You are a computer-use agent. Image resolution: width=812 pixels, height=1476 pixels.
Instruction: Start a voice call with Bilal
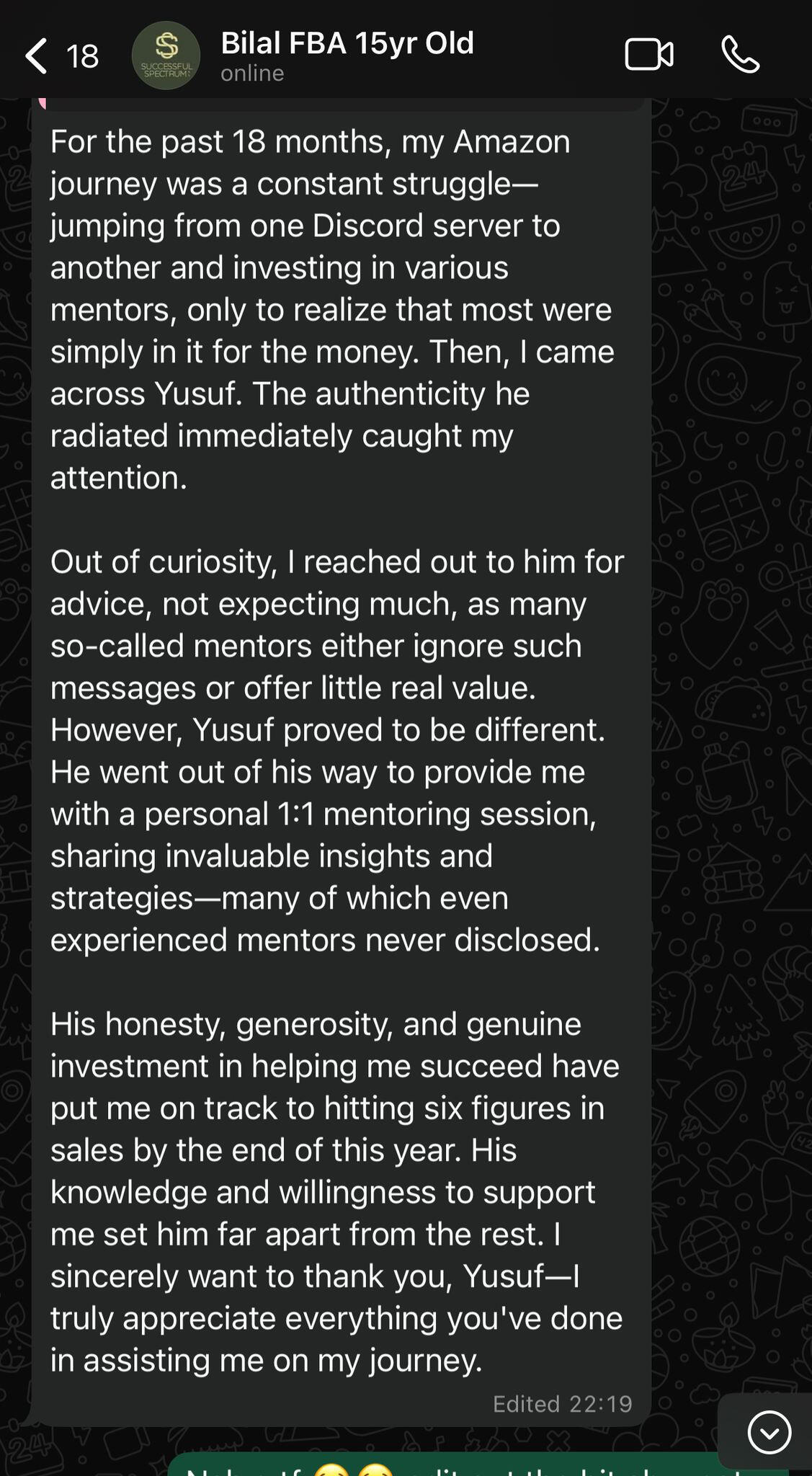coord(741,55)
